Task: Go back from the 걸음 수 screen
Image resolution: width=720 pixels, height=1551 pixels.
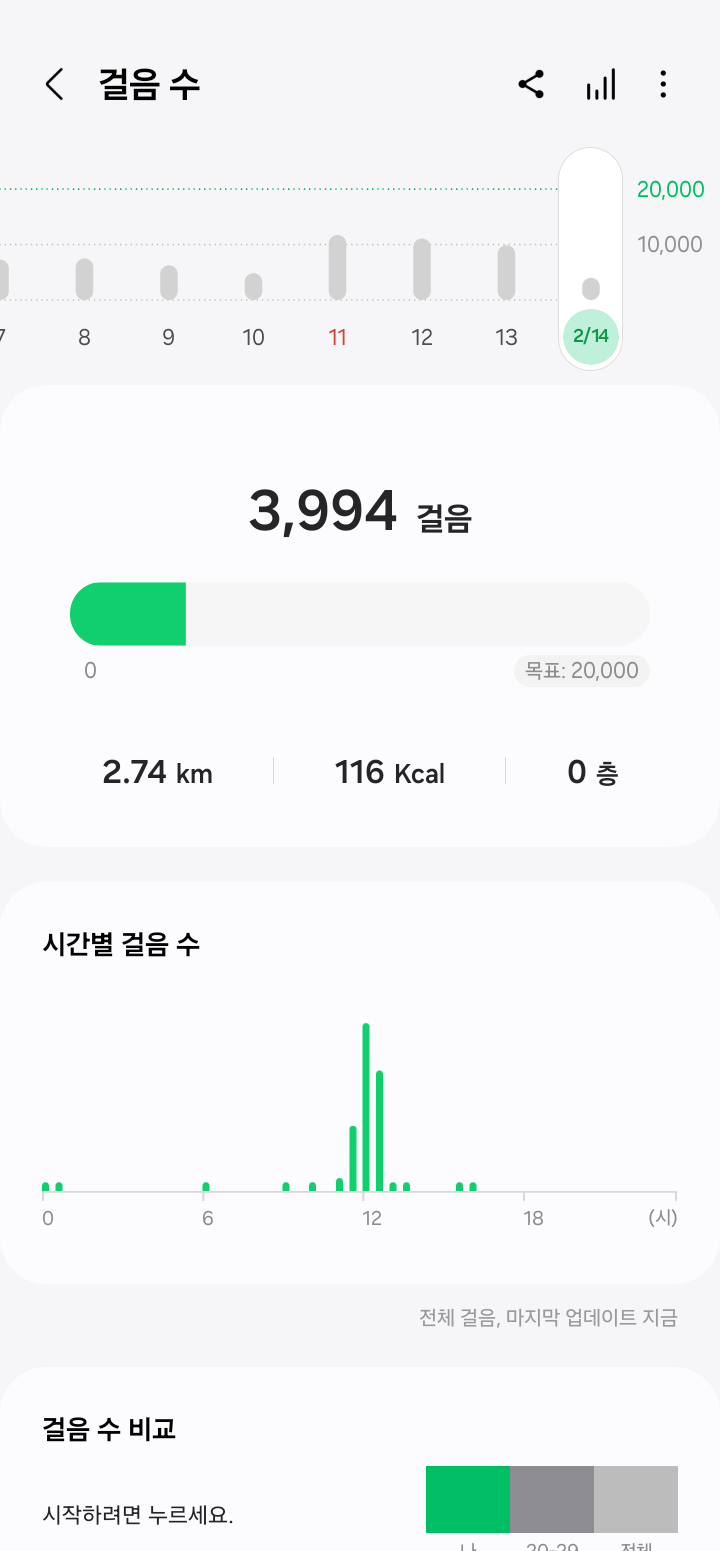Action: coord(55,85)
